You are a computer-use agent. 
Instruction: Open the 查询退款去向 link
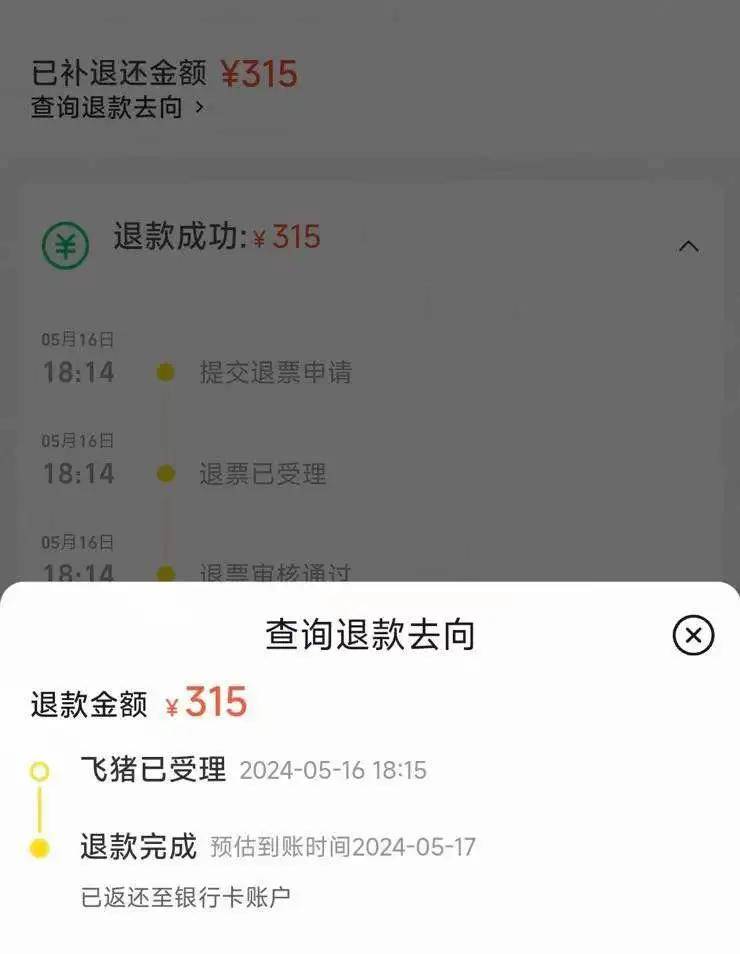[117, 107]
